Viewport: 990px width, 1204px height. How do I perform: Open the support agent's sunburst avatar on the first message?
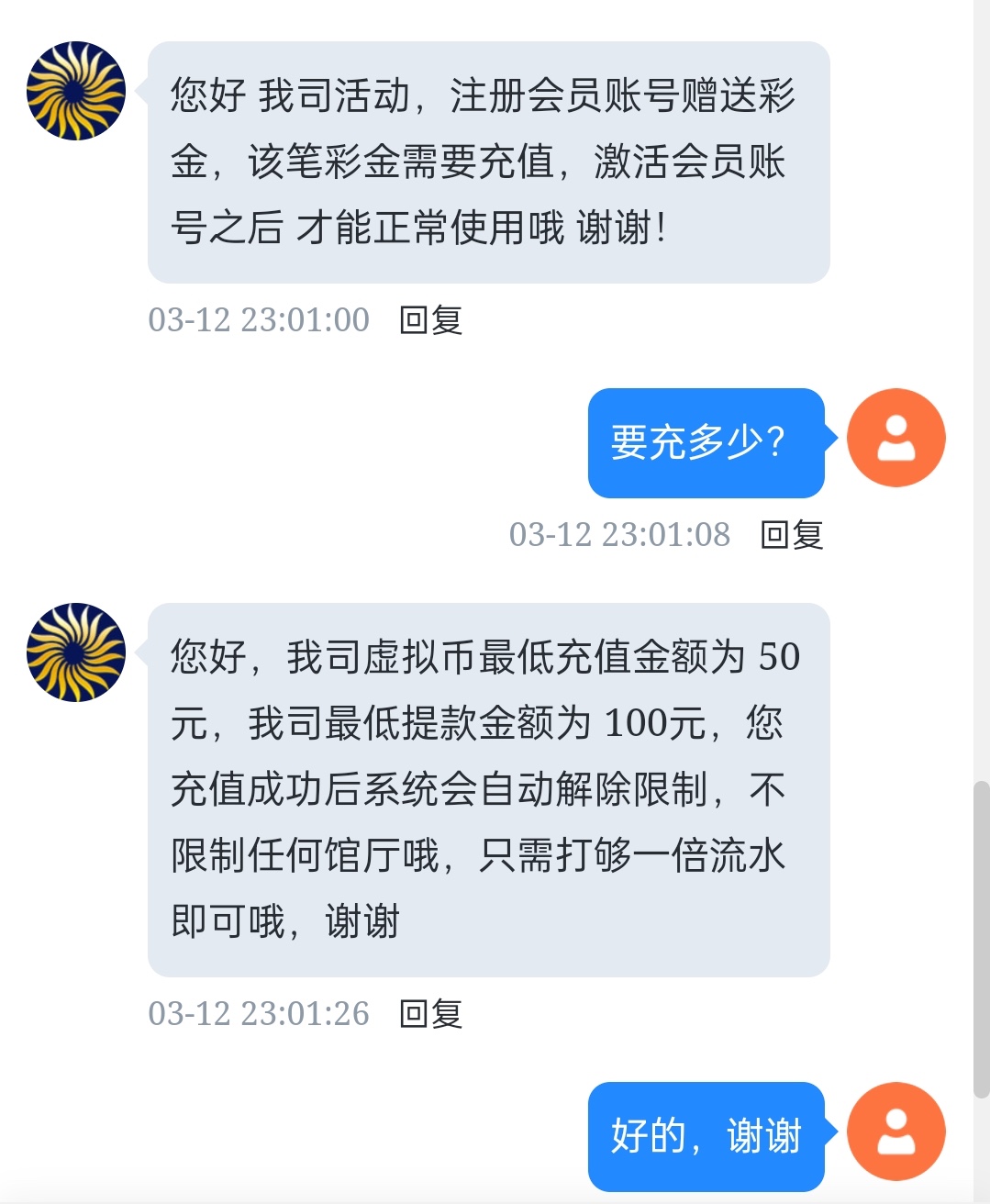point(76,91)
